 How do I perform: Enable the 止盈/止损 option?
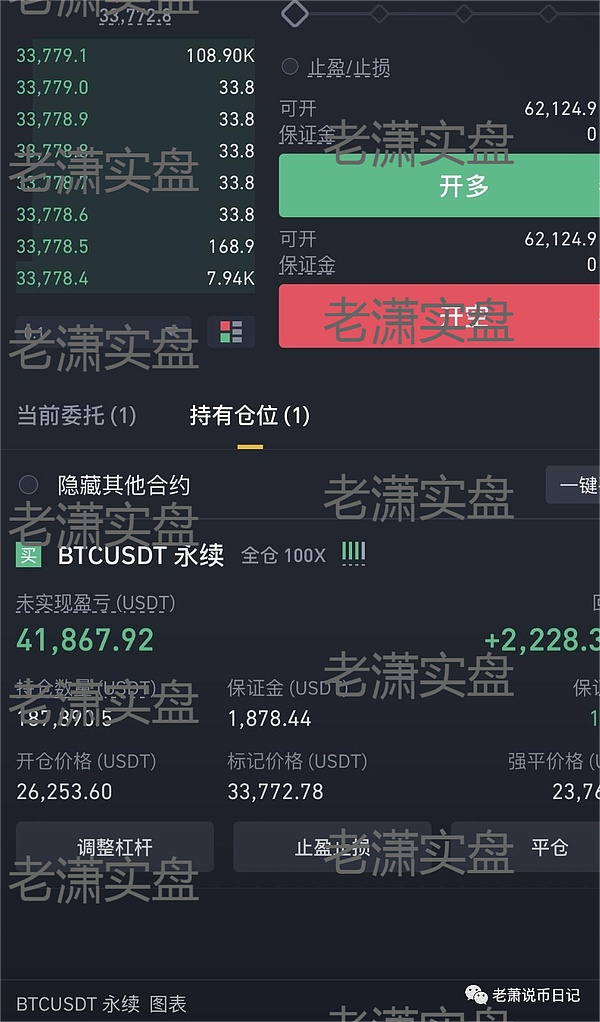(x=291, y=67)
